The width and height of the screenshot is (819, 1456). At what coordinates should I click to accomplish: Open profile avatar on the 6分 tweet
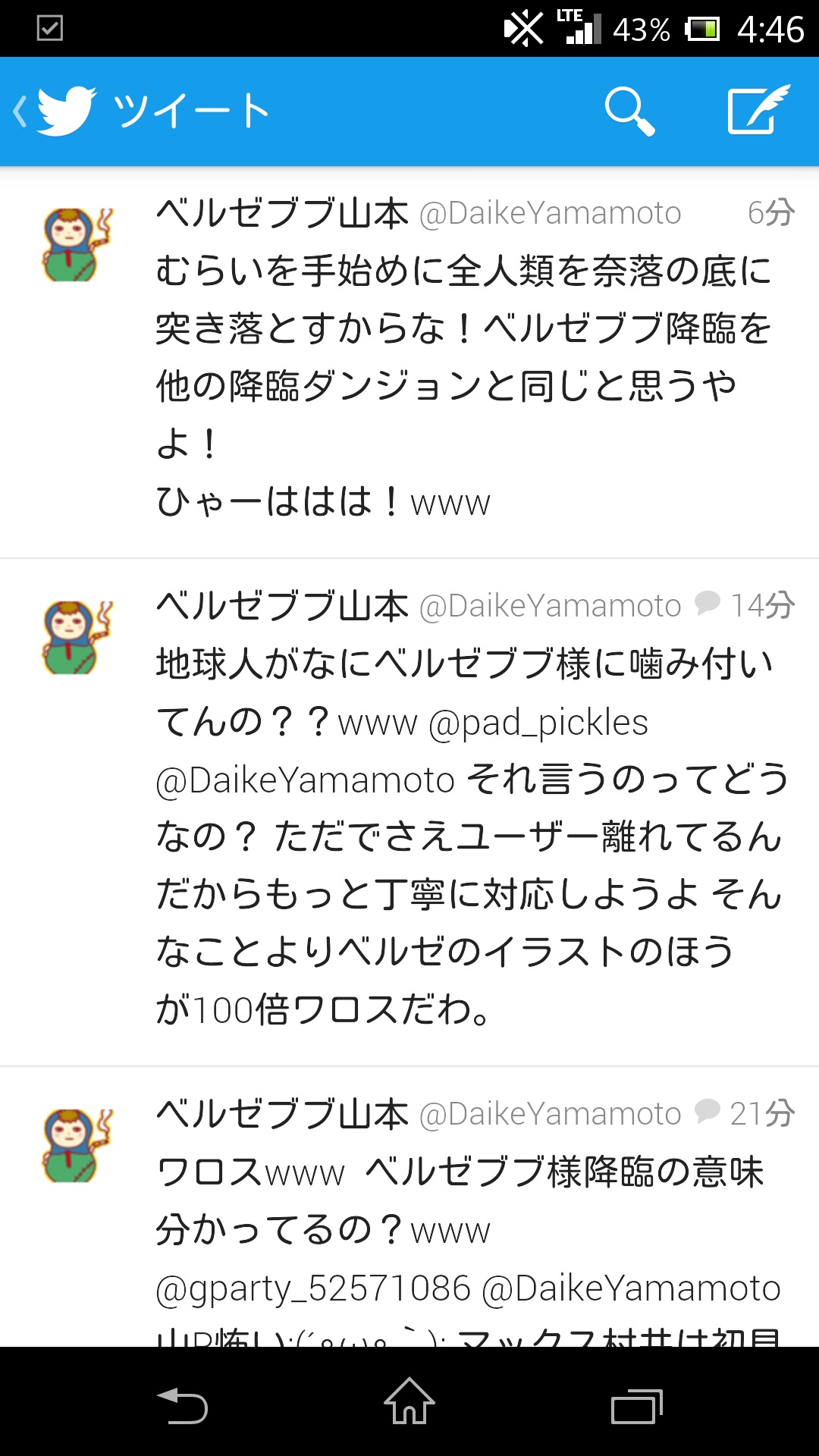pos(77,245)
